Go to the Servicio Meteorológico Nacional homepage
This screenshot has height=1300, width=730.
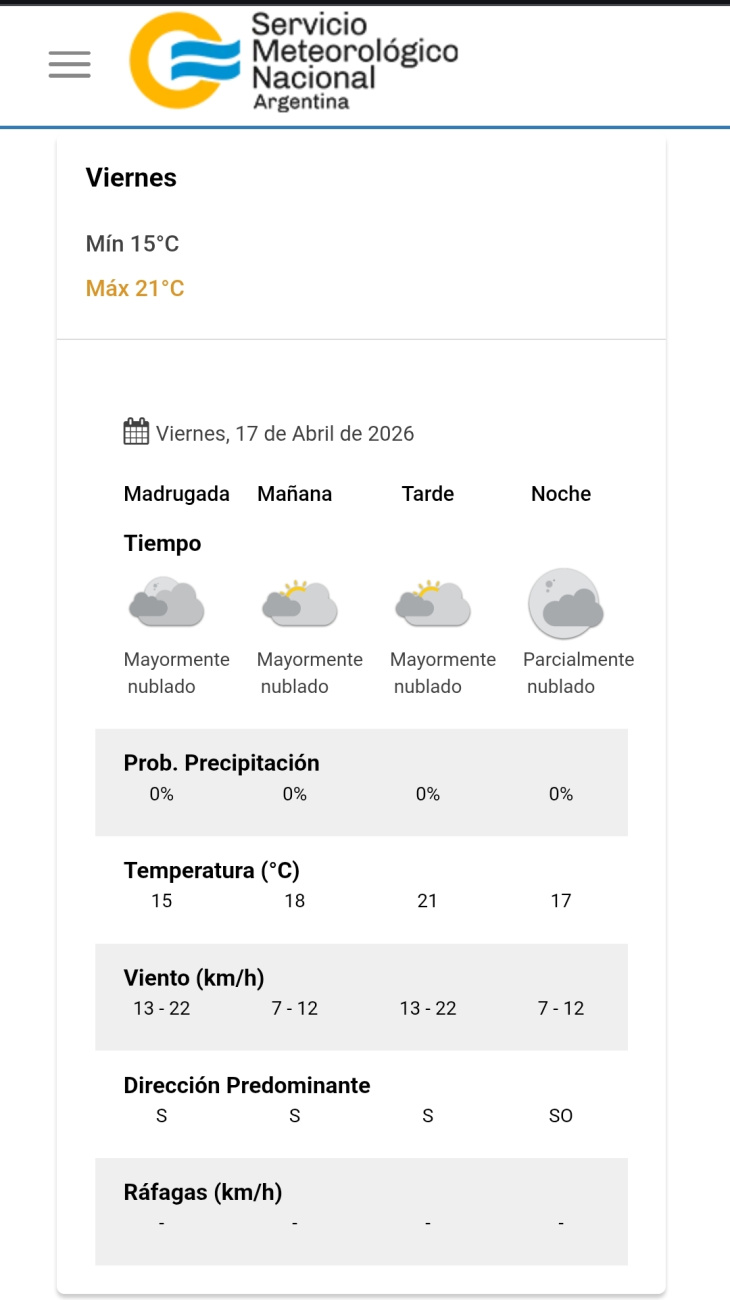point(293,61)
